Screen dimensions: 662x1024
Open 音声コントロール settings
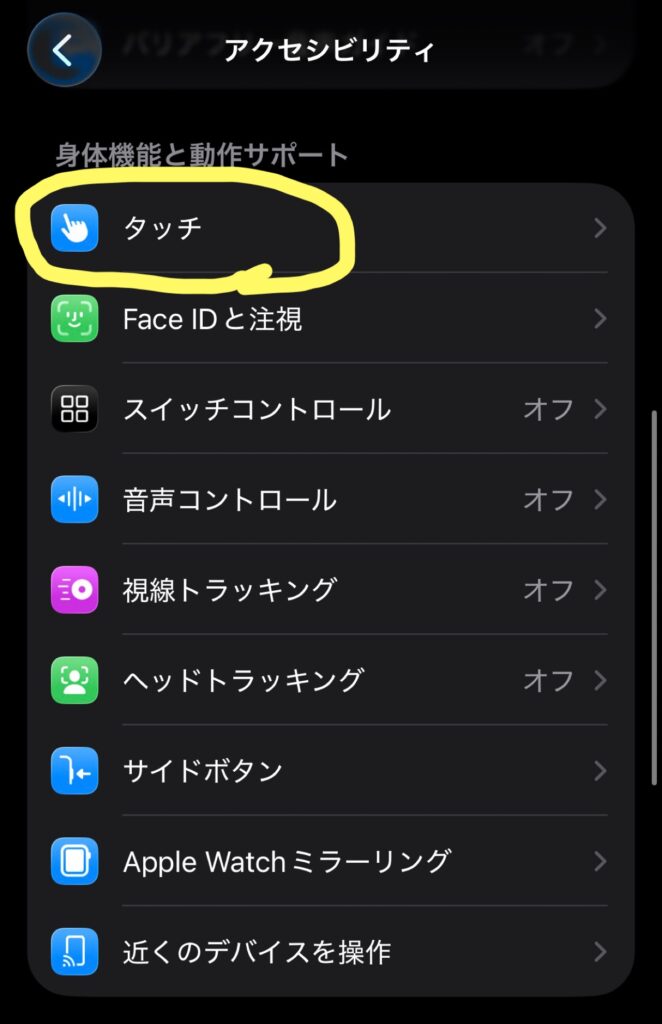point(330,499)
